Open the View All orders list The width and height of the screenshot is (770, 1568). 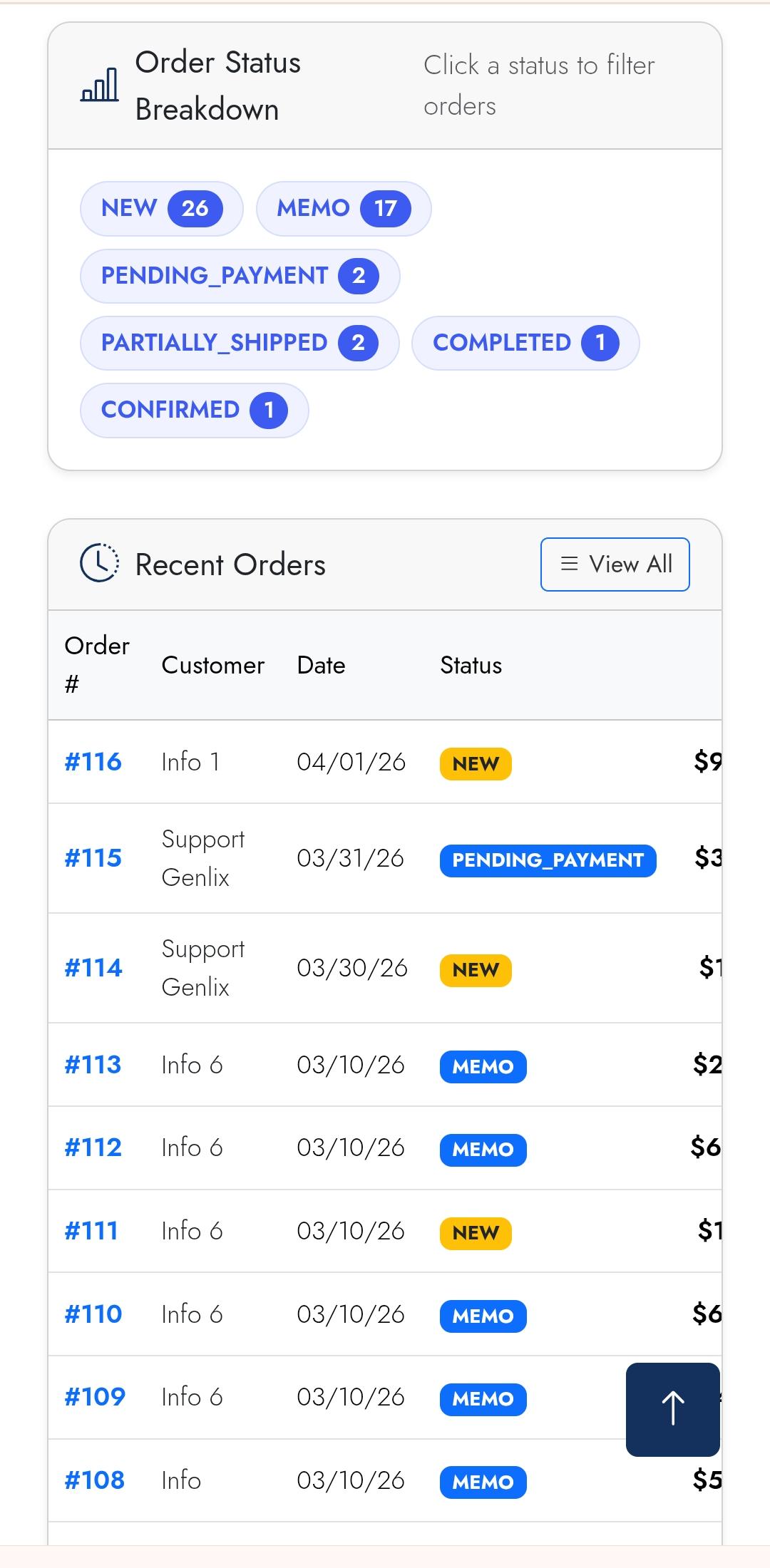coord(615,564)
